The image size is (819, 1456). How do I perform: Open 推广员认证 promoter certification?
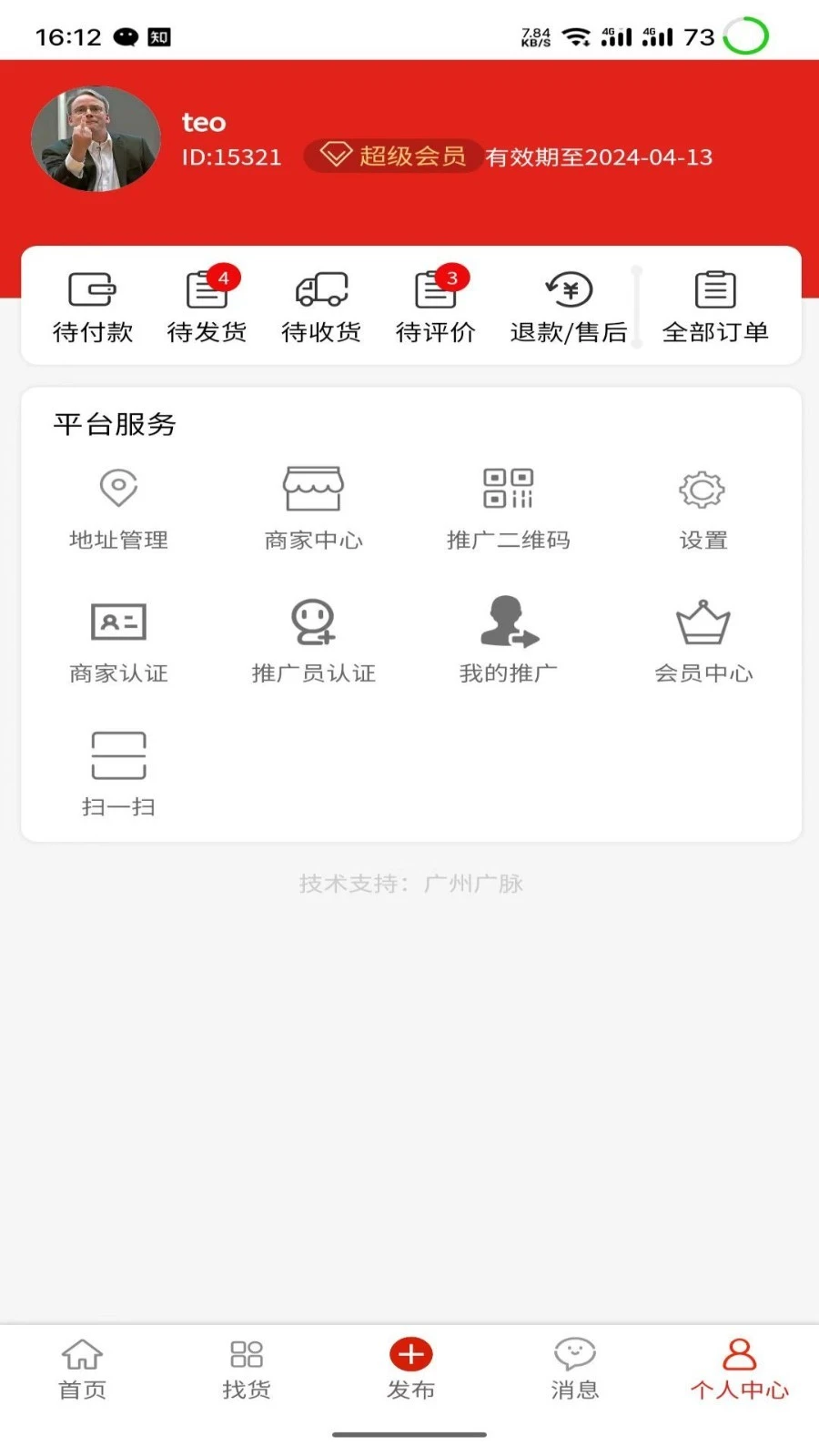(312, 640)
